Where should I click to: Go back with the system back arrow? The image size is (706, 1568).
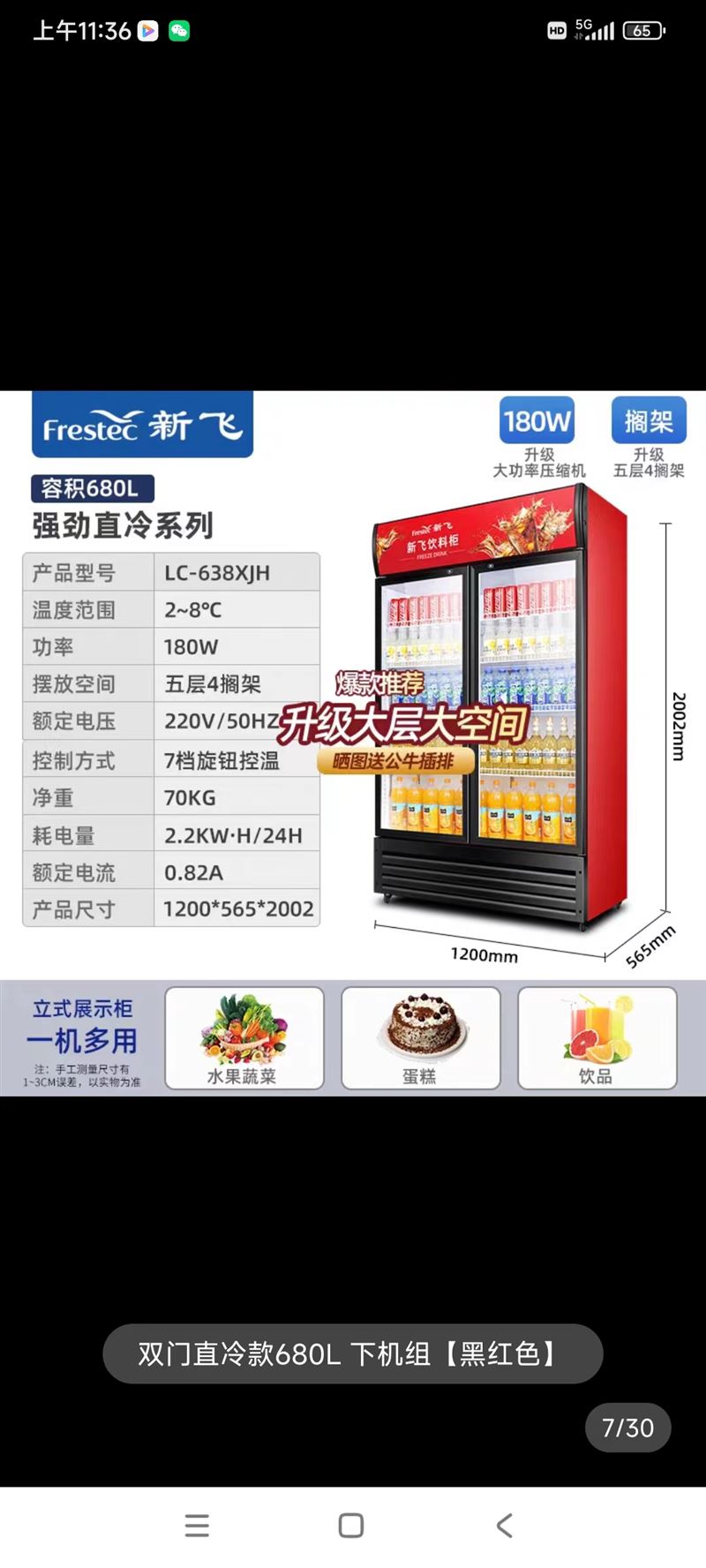[x=504, y=1525]
